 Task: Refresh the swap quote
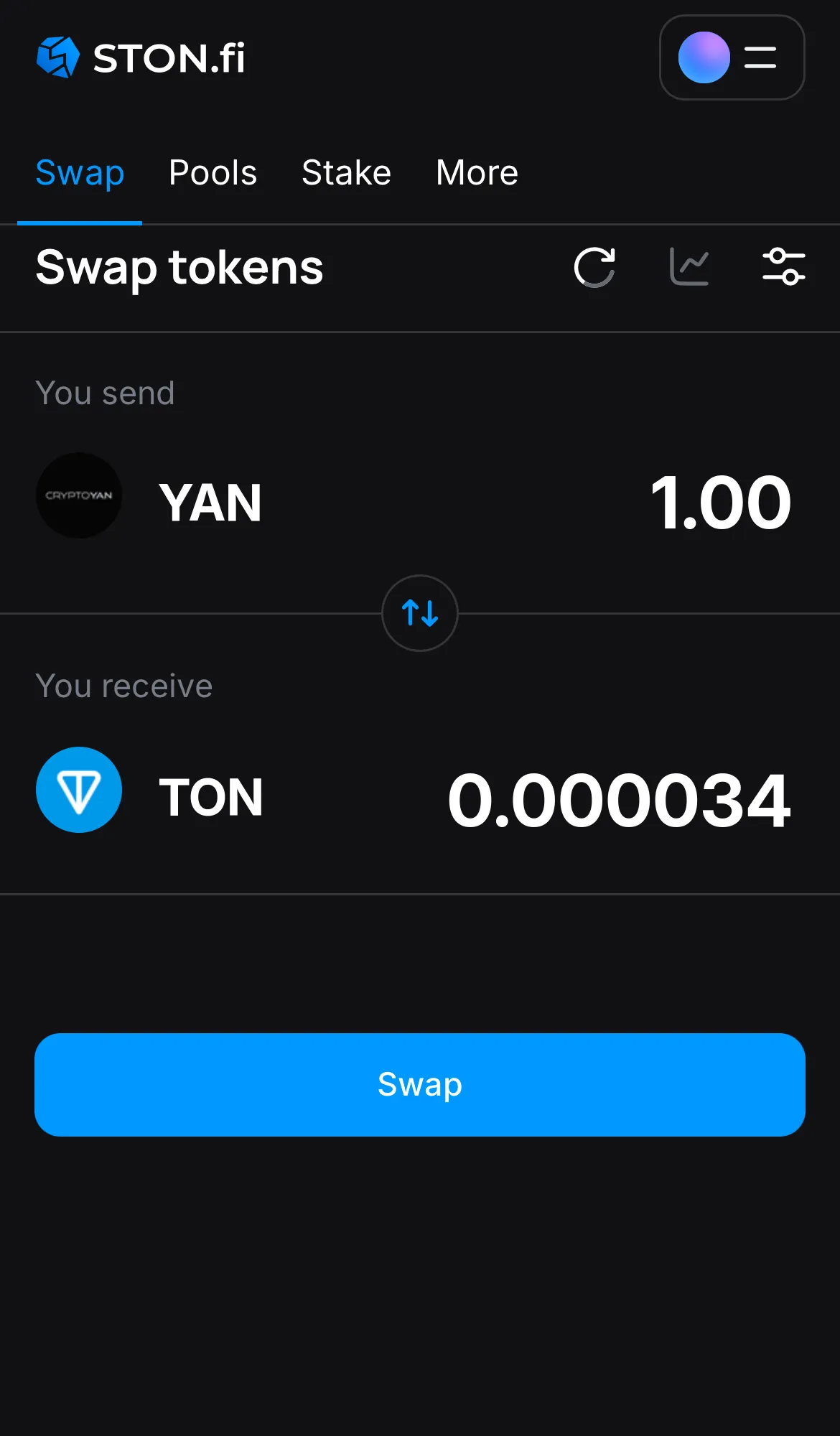[594, 266]
